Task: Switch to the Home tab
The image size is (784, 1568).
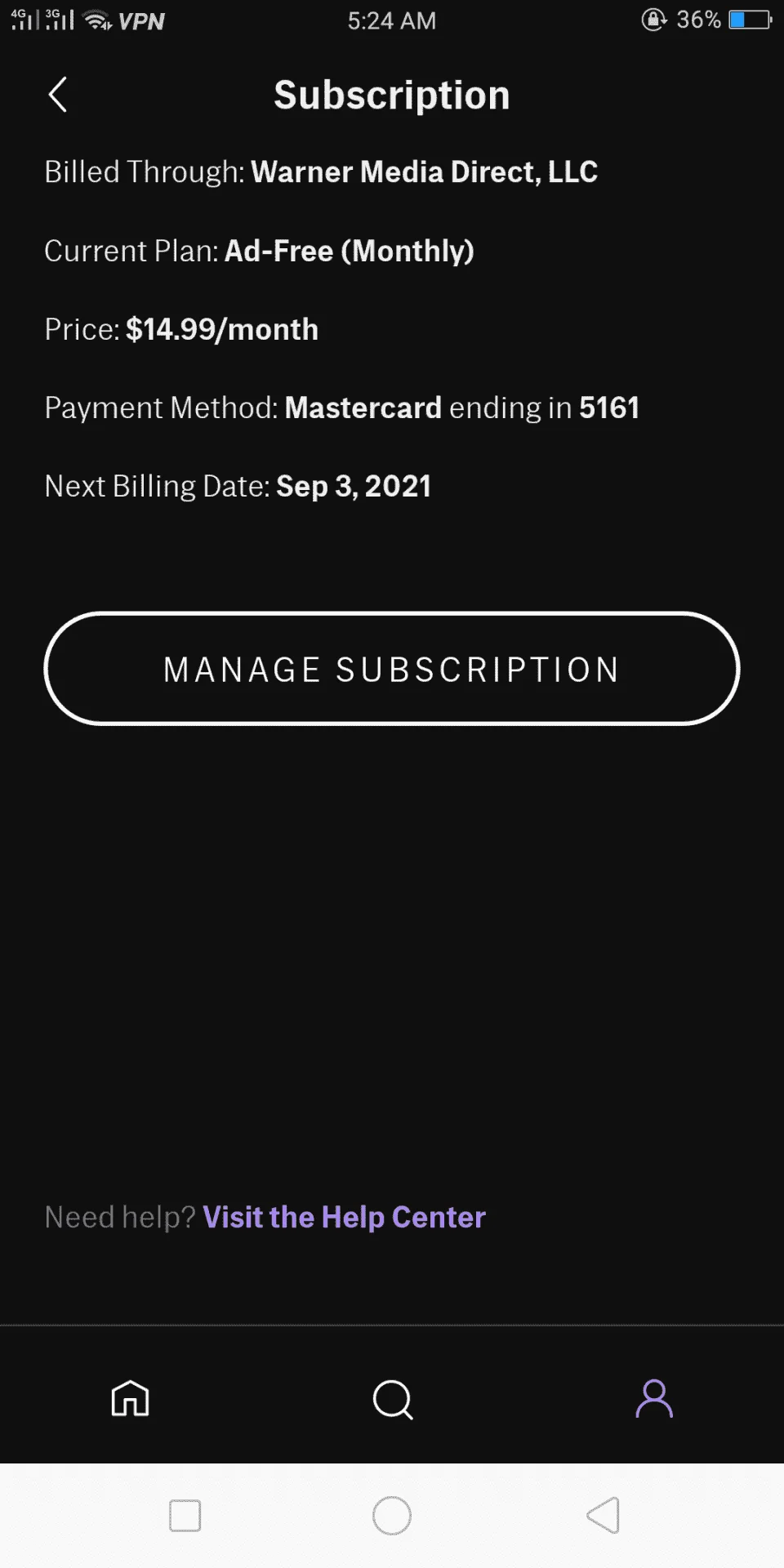Action: pyautogui.click(x=131, y=1398)
